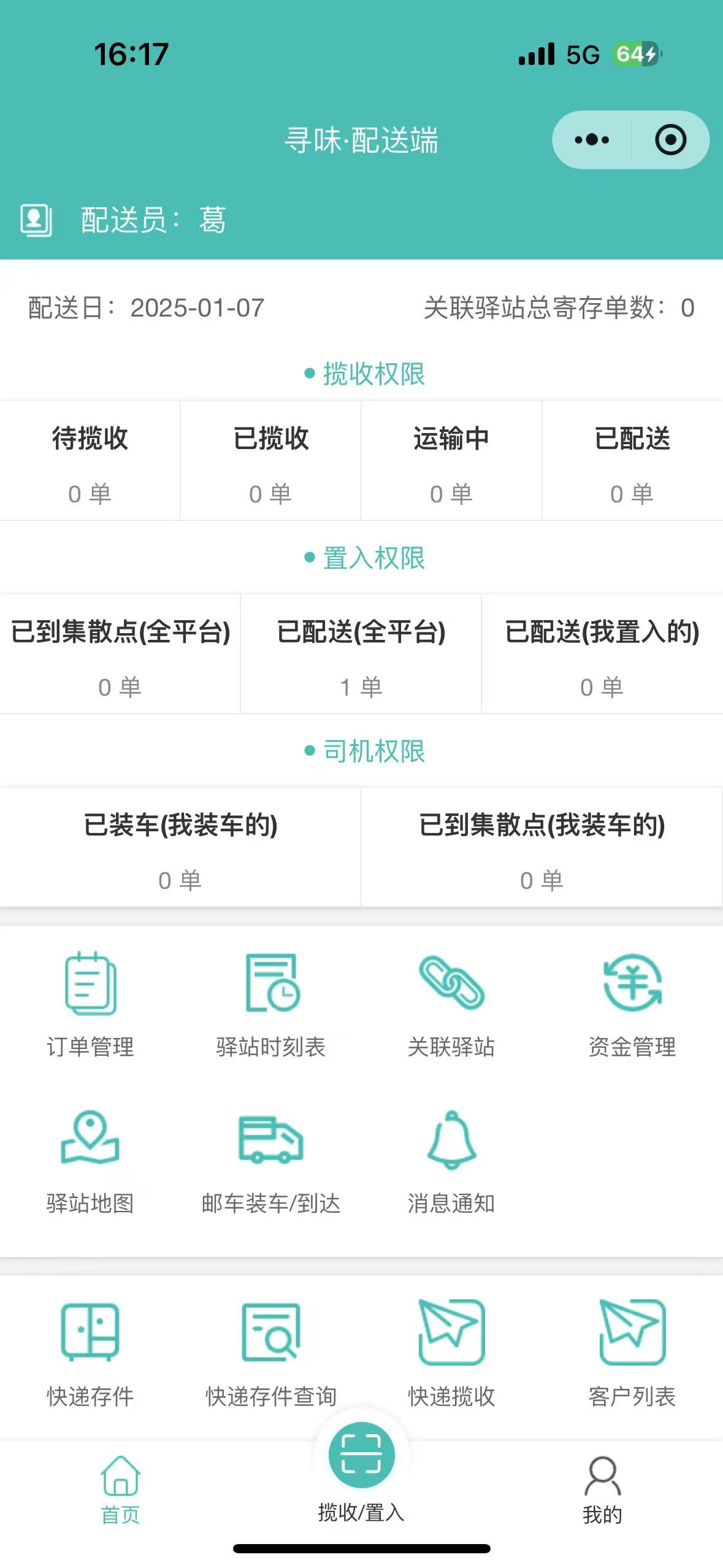Screen dimensions: 723x1568
Task: Open 驿站时刻表 station timetable
Action: [271, 1005]
